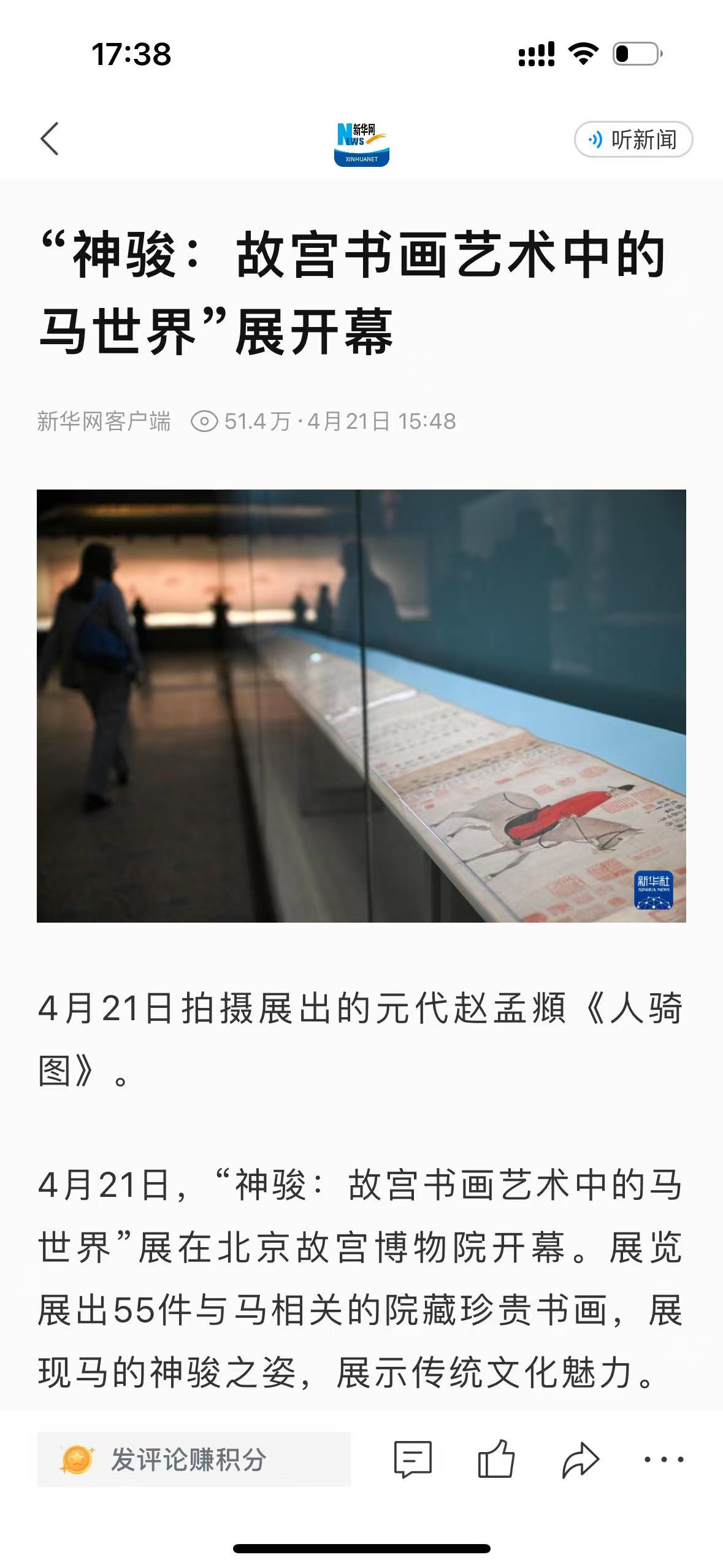The image size is (723, 1568).
Task: Open the three-dot more options menu
Action: pyautogui.click(x=664, y=1459)
